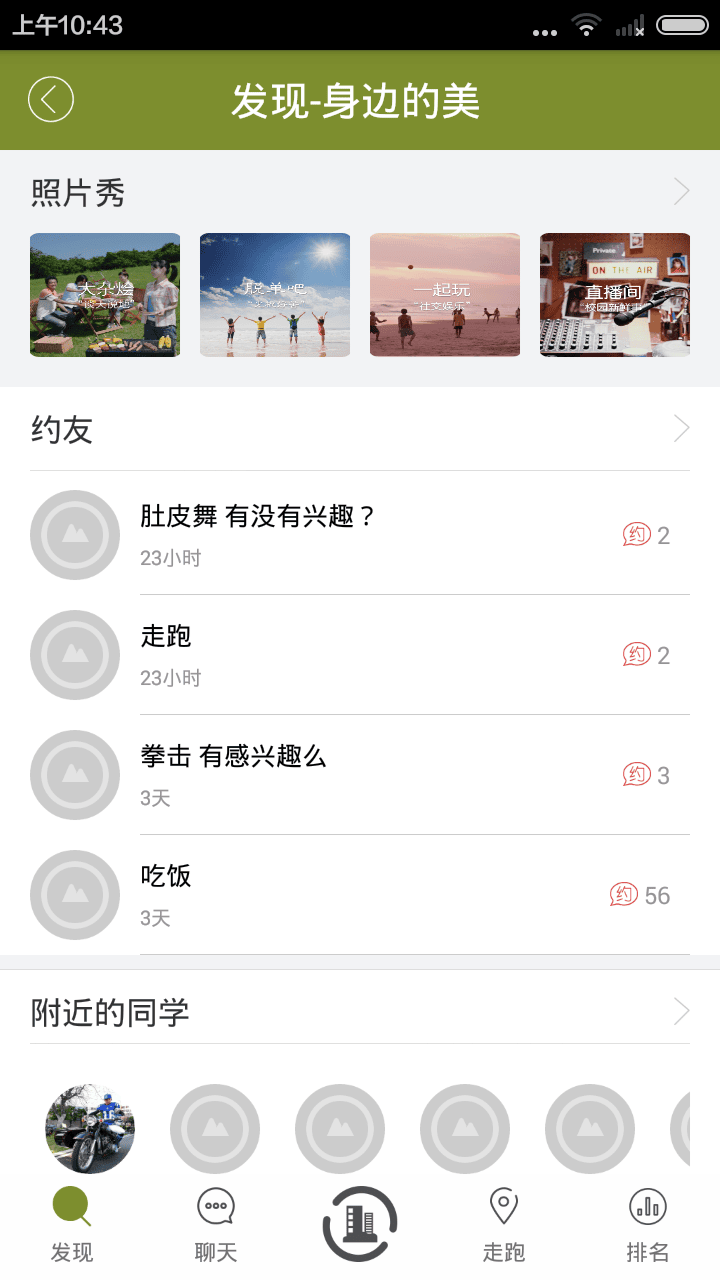Open the 一起玩 beach photo card
Viewport: 720px width, 1280px height.
(x=444, y=295)
